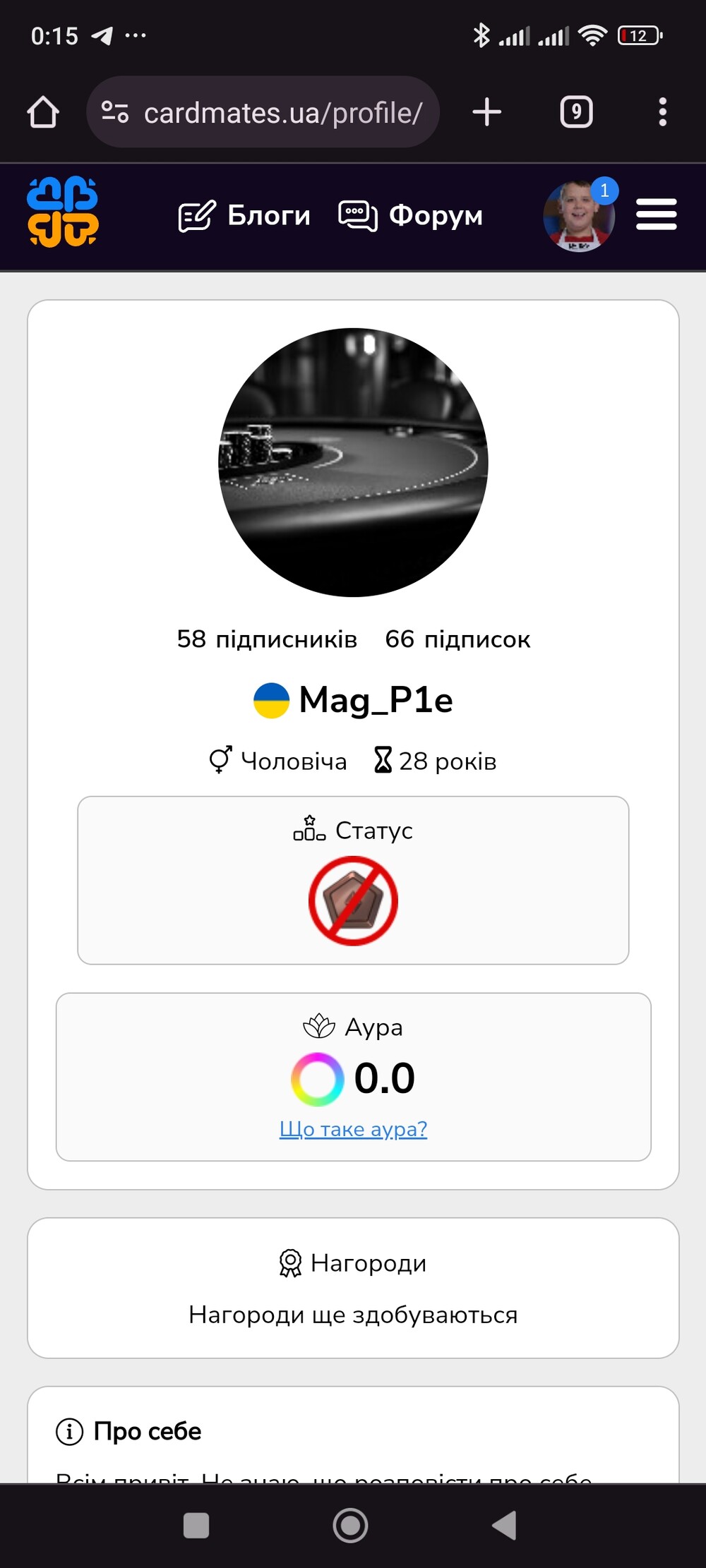The height and width of the screenshot is (1568, 706).
Task: Open your account avatar with notification badge
Action: pos(579,216)
